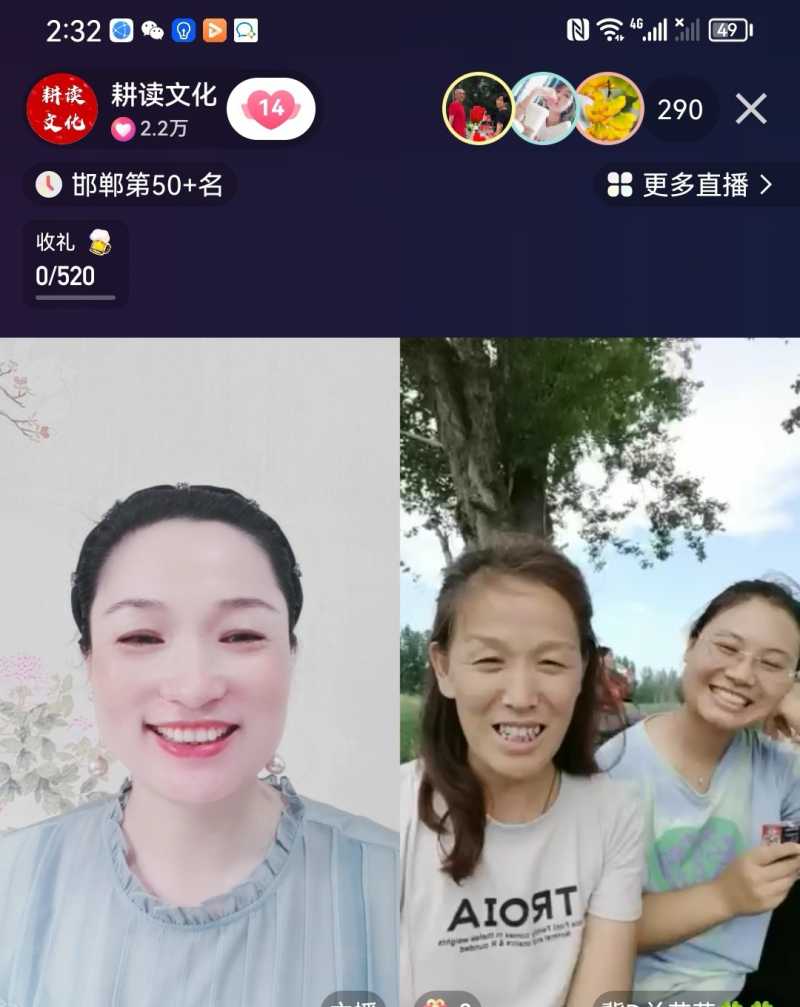Expand 更多直播 with its chevron arrow
The height and width of the screenshot is (1007, 800).
[768, 185]
